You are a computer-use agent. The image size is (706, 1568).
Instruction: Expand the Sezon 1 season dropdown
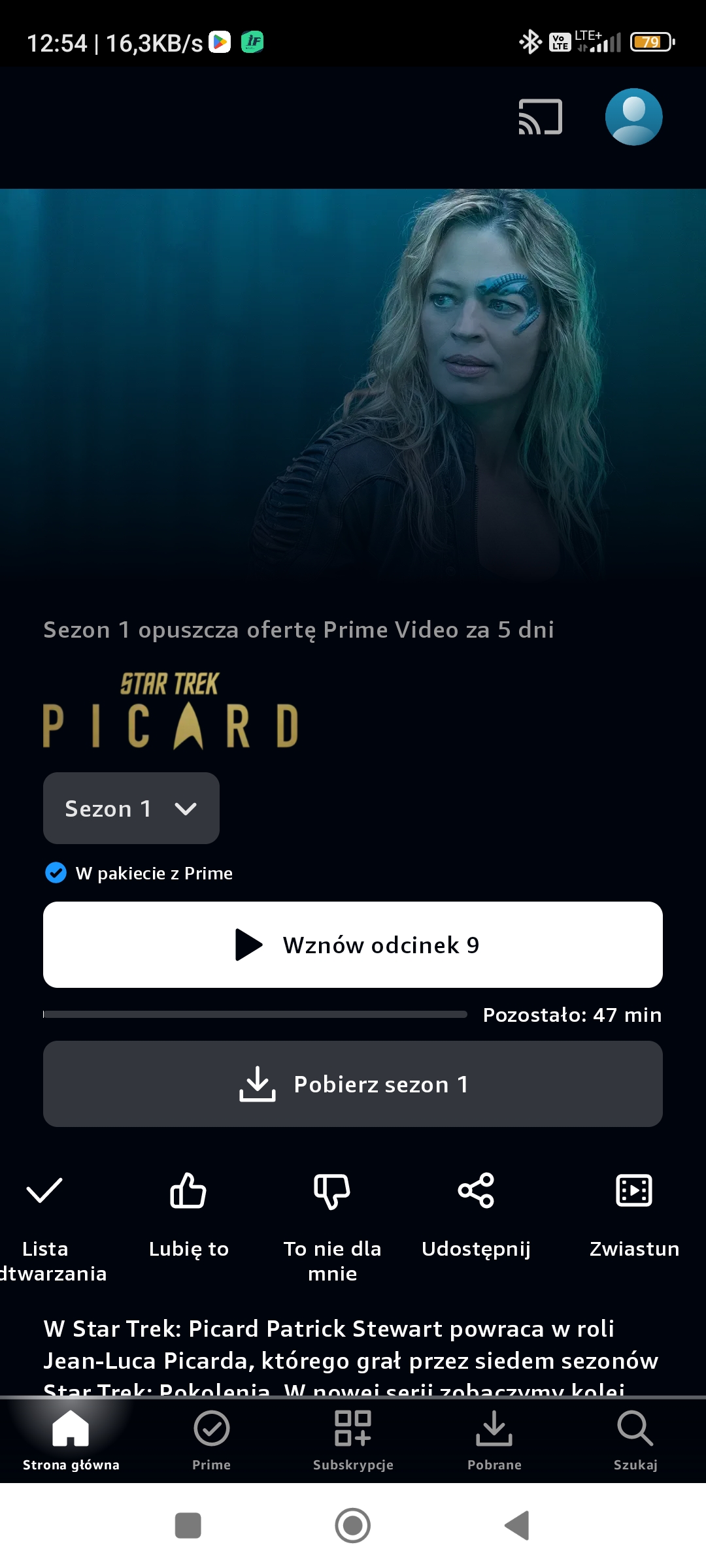(131, 808)
